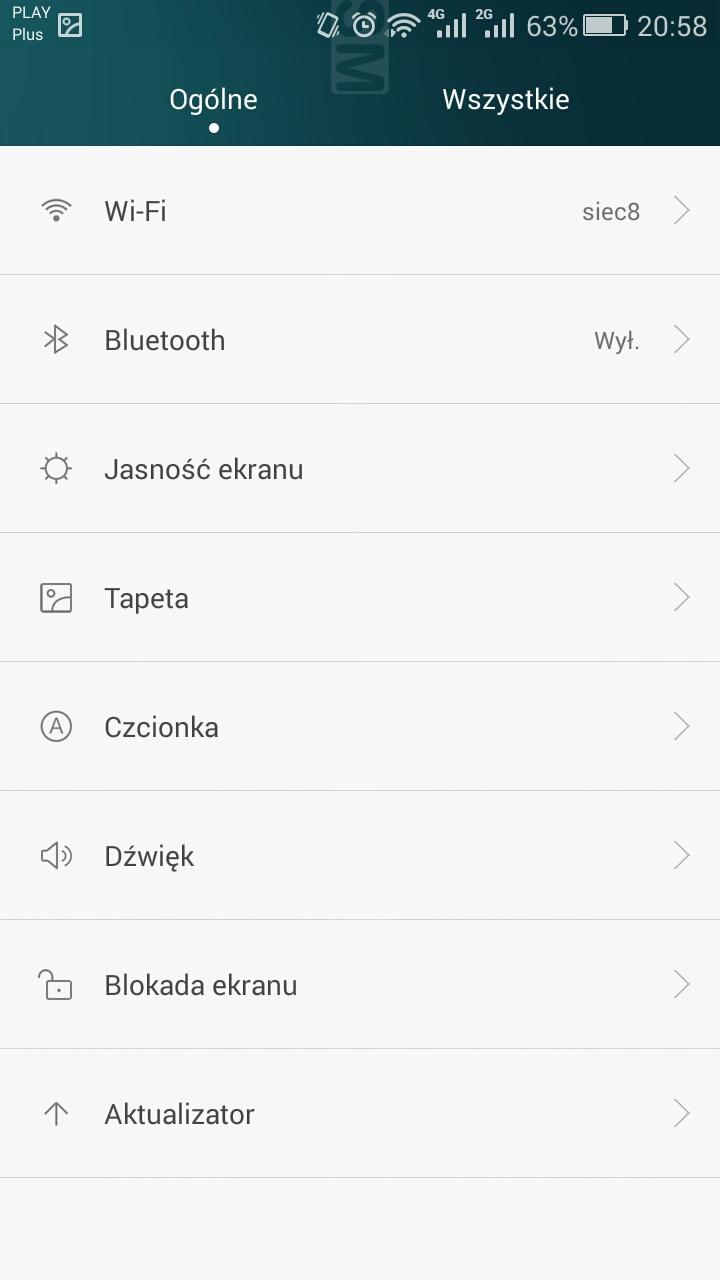
Task: Select the Ogólne tab
Action: pos(213,100)
